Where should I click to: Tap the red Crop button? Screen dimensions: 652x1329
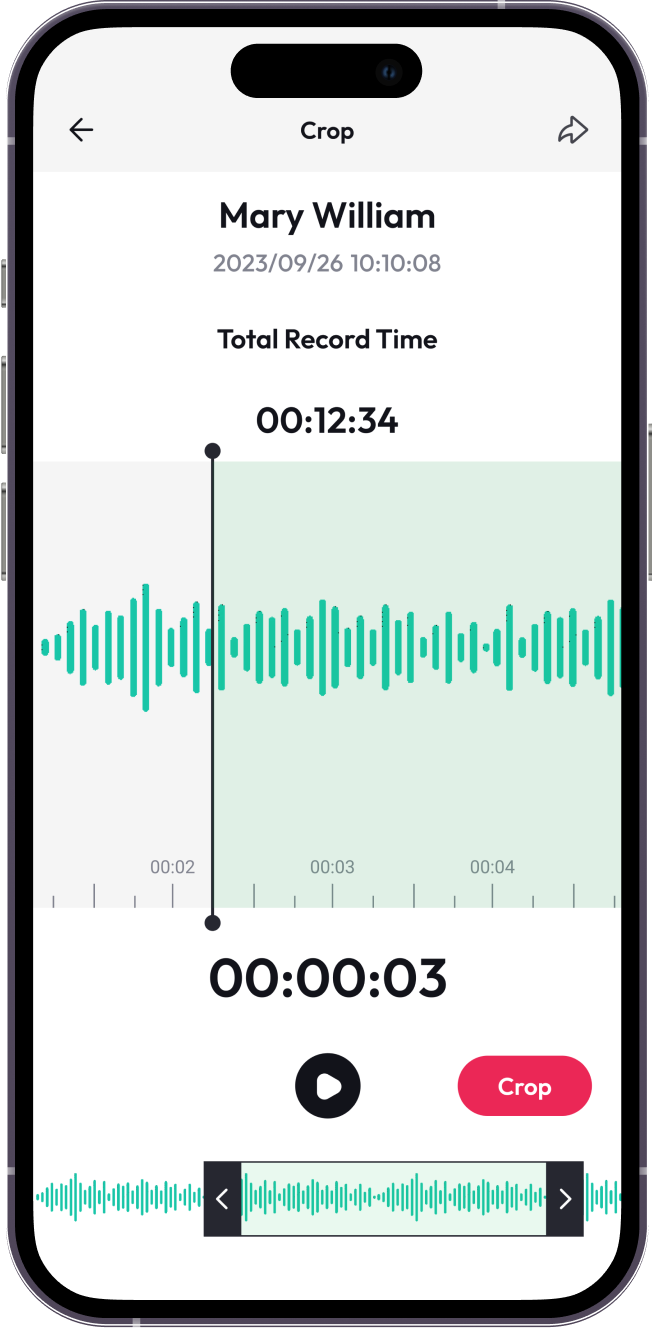click(524, 1086)
